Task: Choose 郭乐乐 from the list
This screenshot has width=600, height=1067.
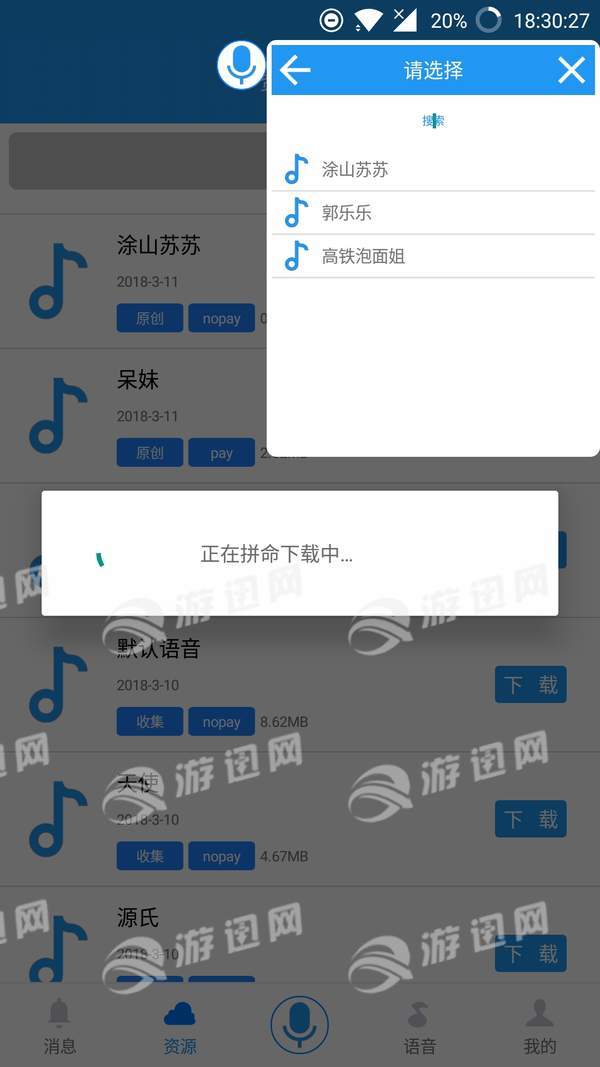Action: pyautogui.click(x=347, y=213)
